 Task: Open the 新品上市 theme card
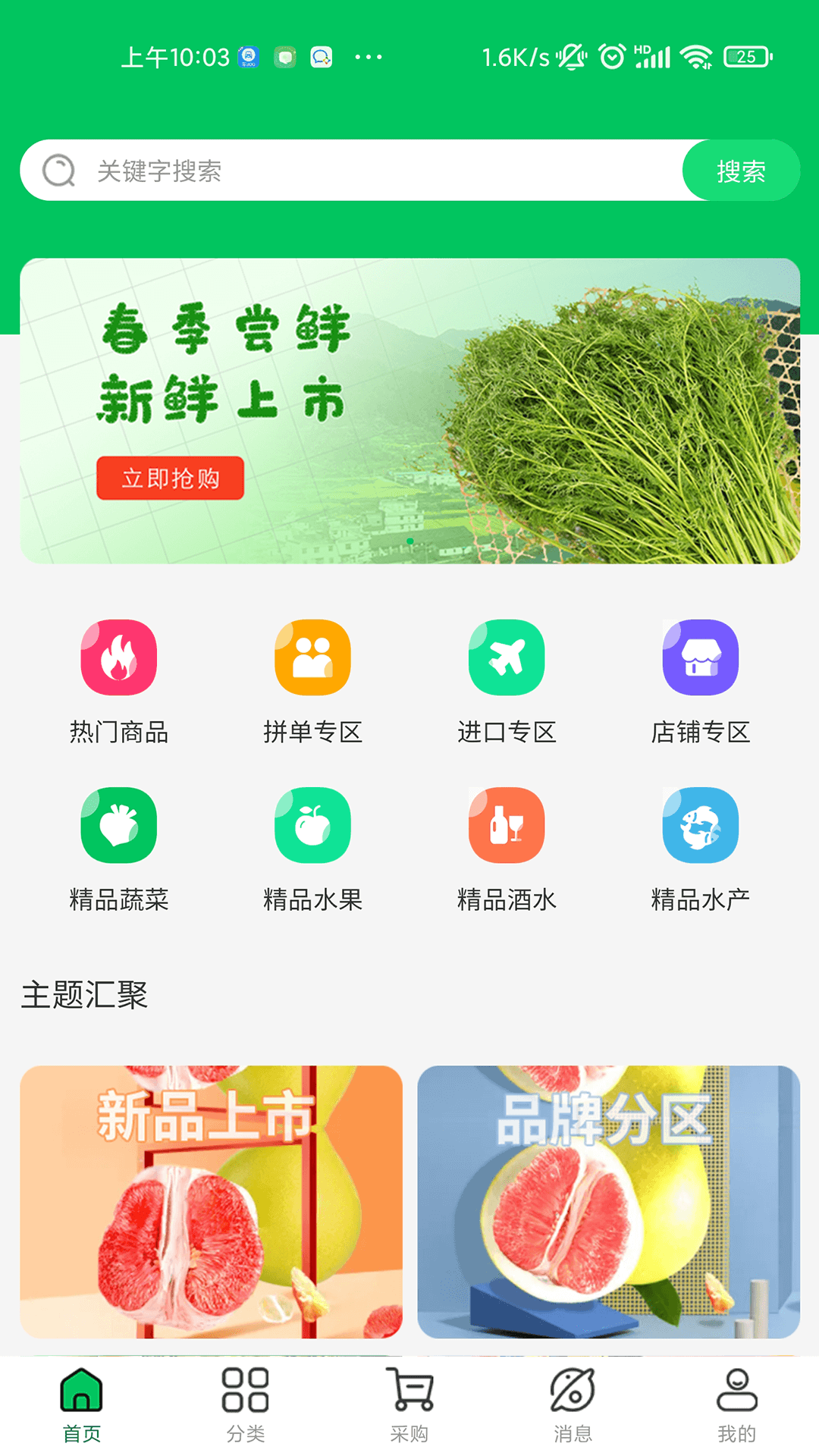tap(212, 1202)
